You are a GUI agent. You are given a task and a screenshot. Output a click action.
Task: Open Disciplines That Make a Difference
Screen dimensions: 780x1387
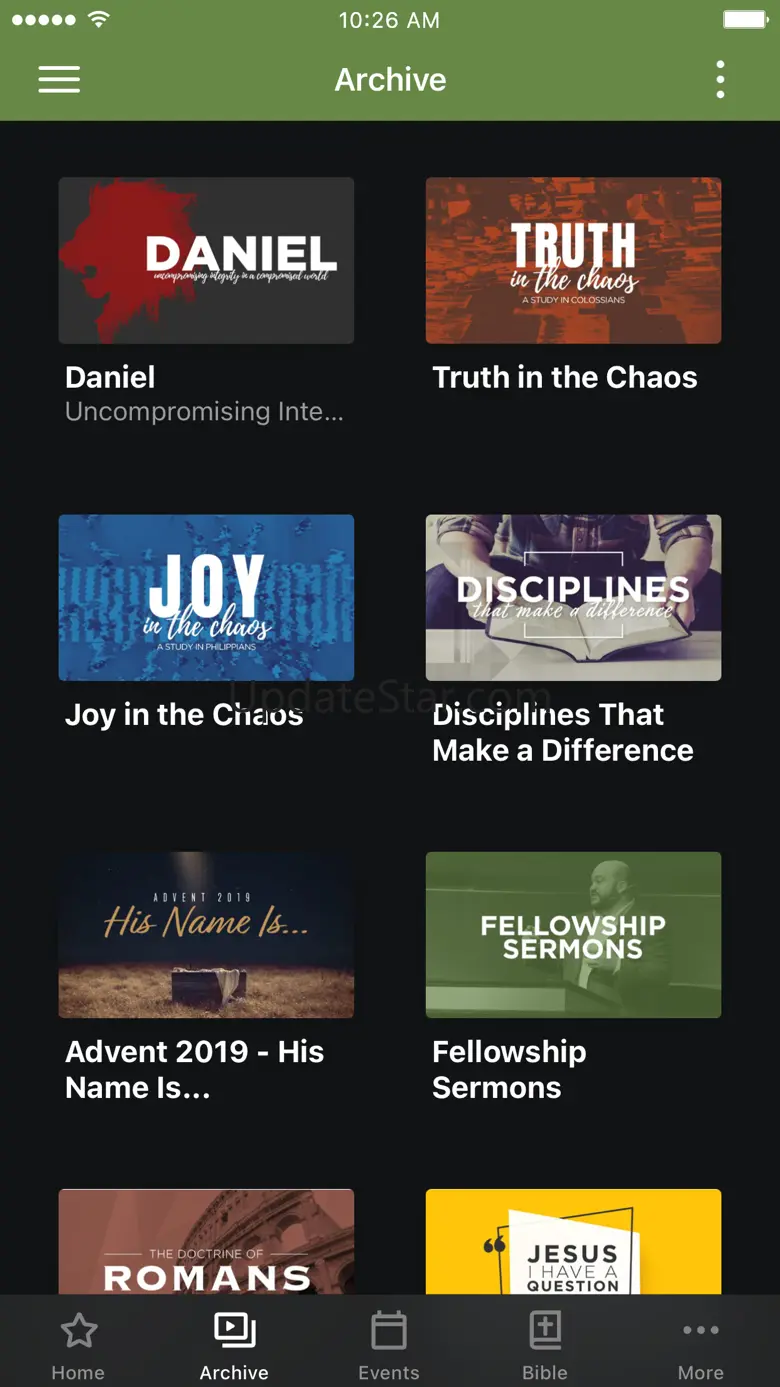point(573,597)
